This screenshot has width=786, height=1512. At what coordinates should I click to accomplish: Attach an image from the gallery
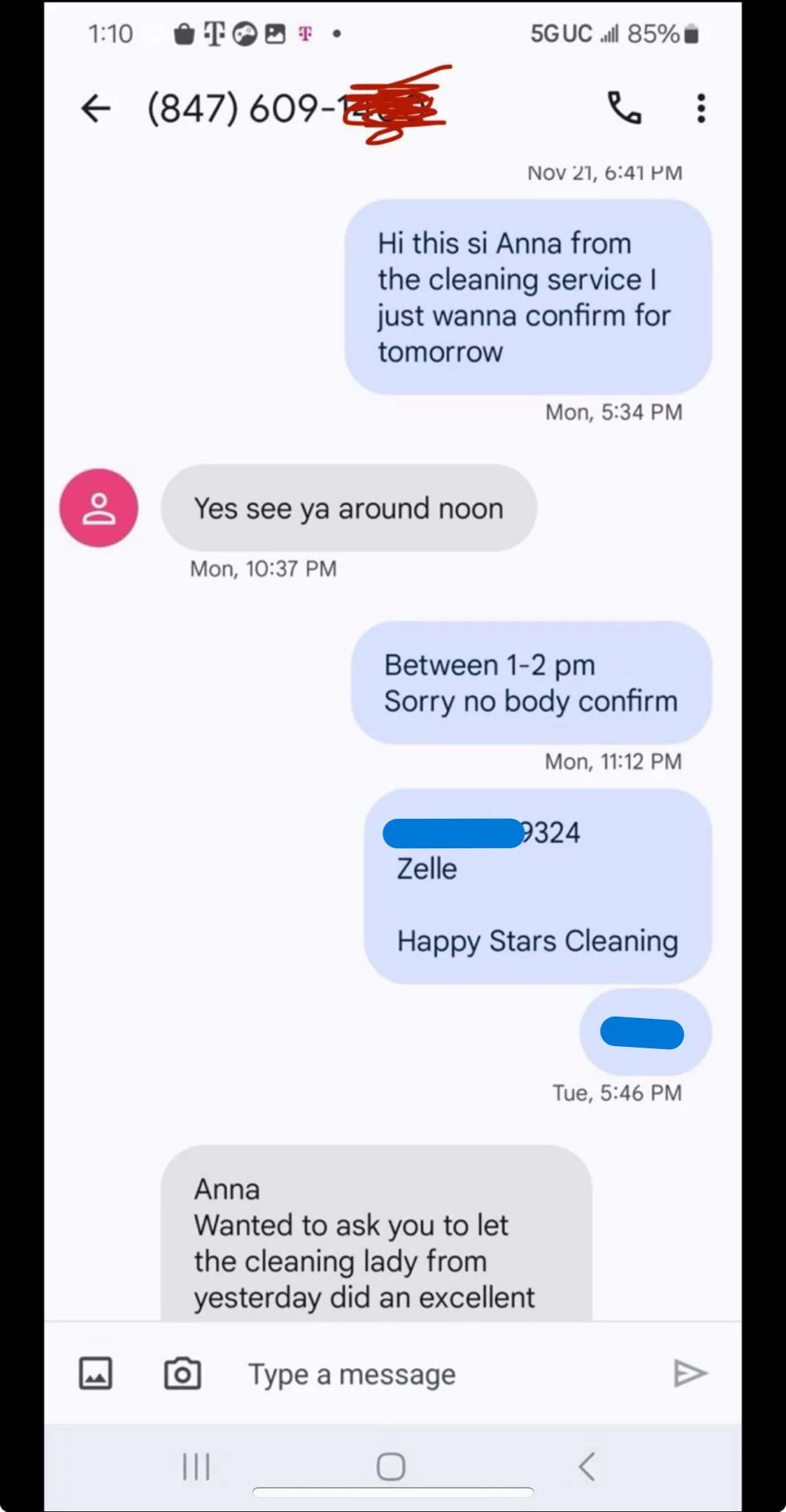(x=96, y=1374)
